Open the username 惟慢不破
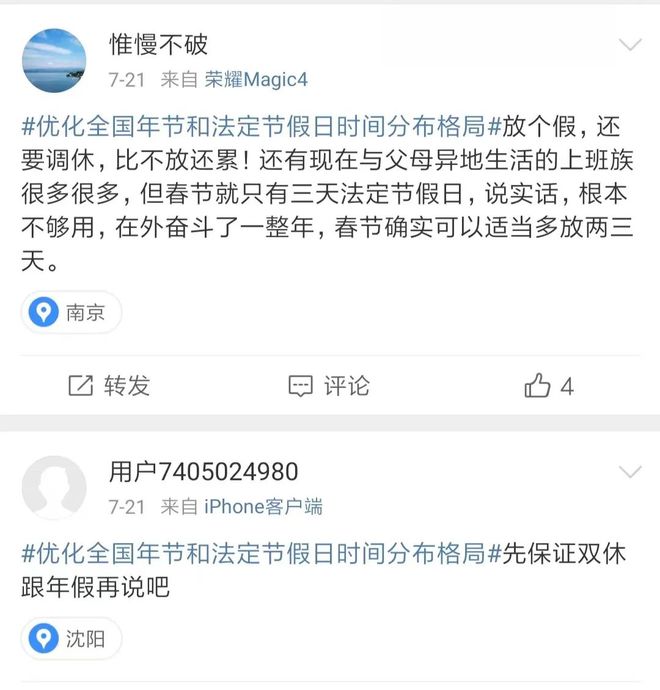660x690 pixels. click(158, 45)
